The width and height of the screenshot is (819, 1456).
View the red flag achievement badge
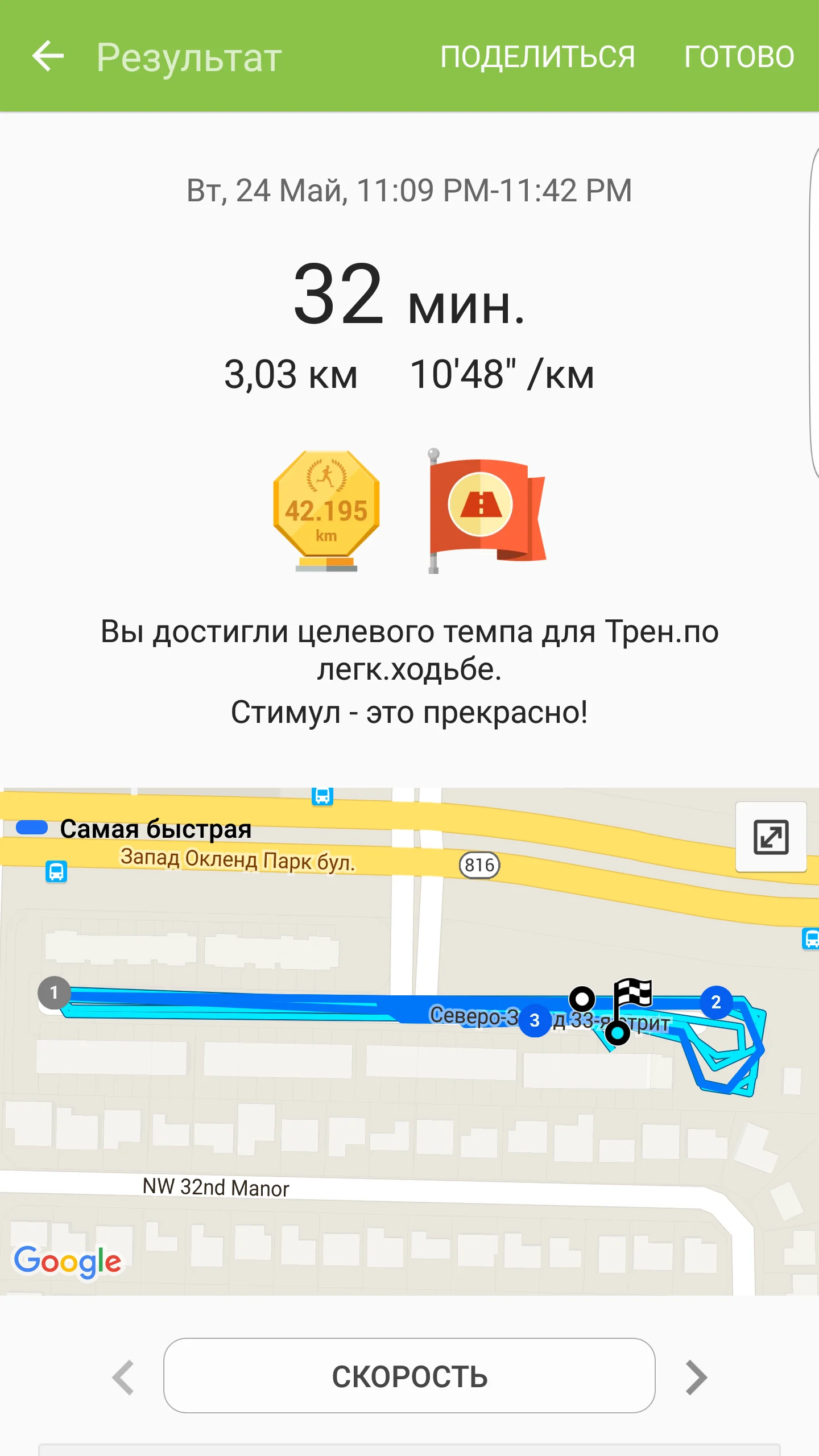pos(485,510)
